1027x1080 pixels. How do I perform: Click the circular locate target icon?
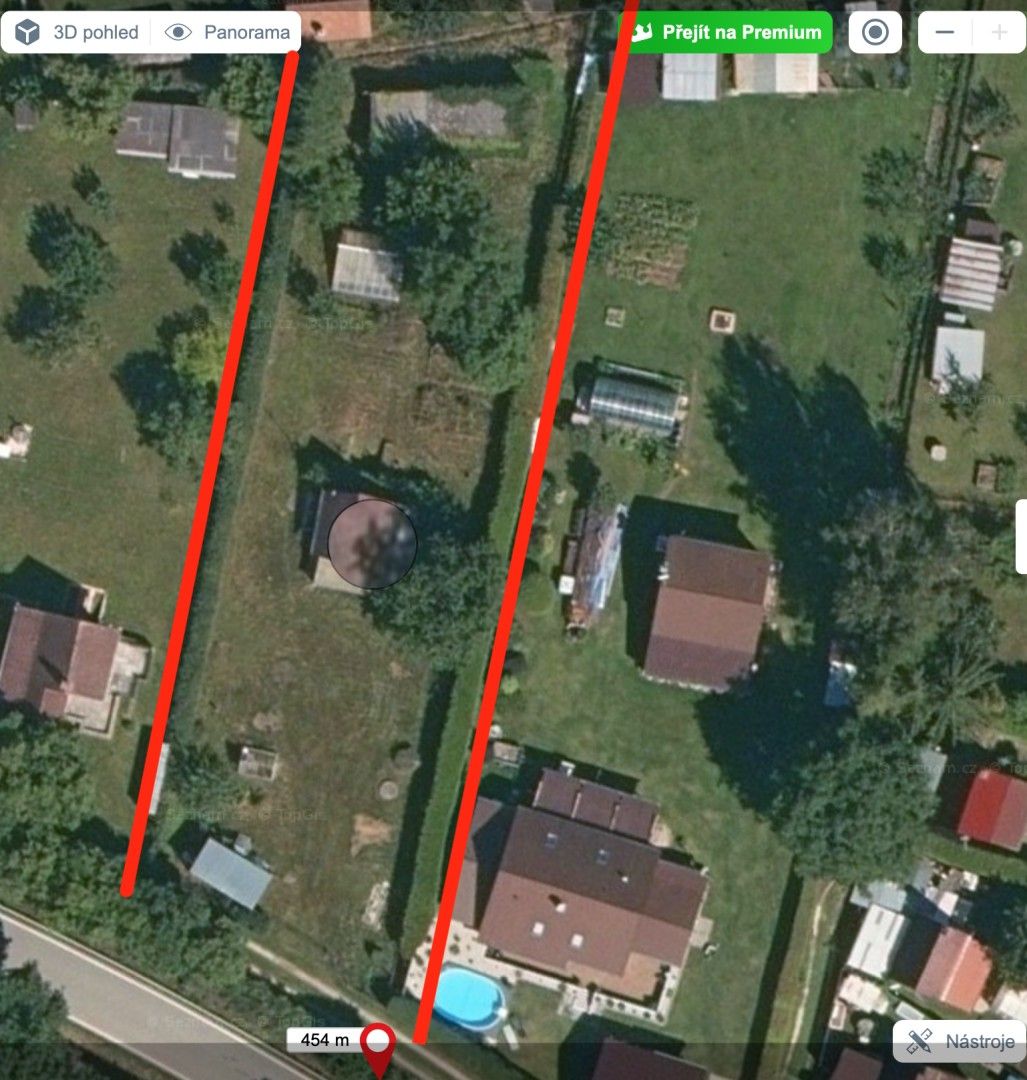874,31
